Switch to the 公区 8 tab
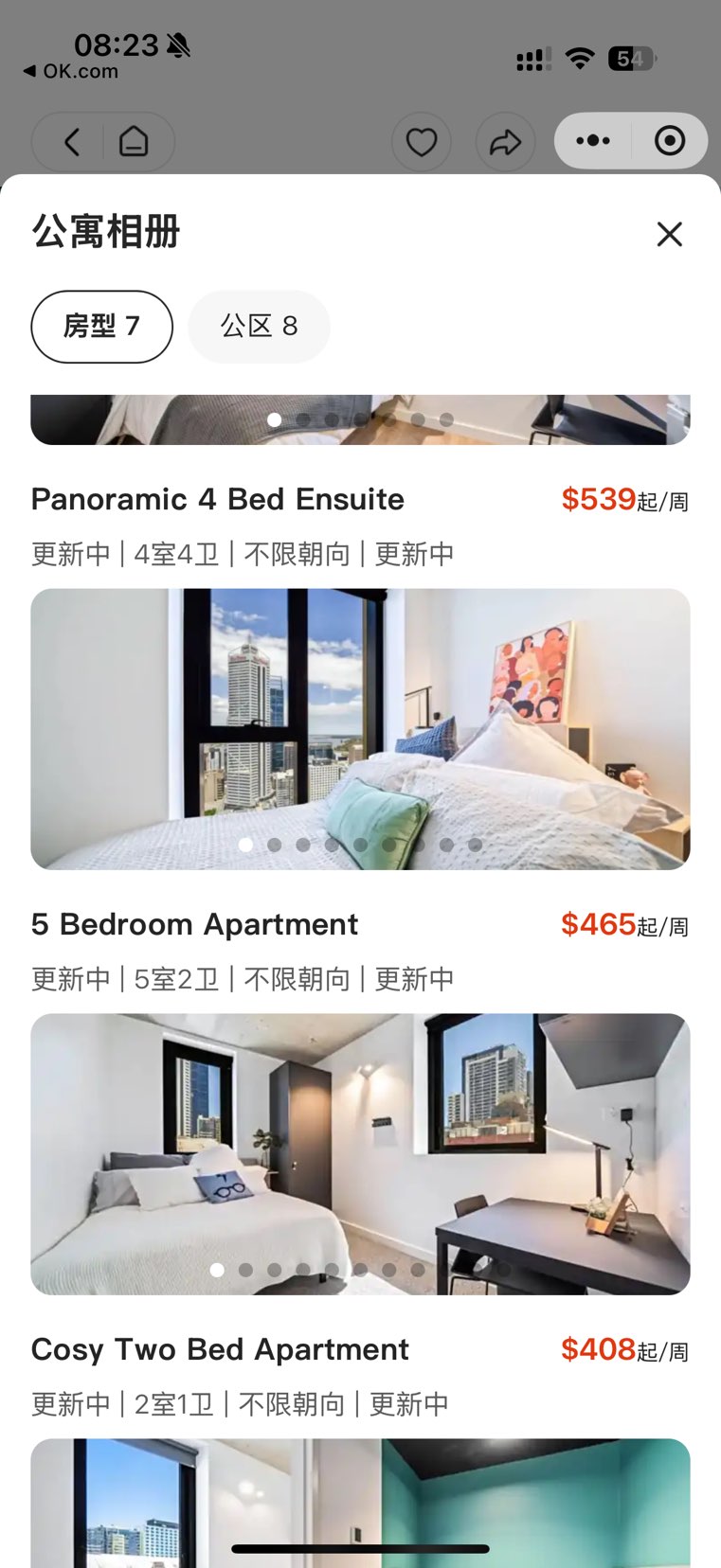 point(259,327)
